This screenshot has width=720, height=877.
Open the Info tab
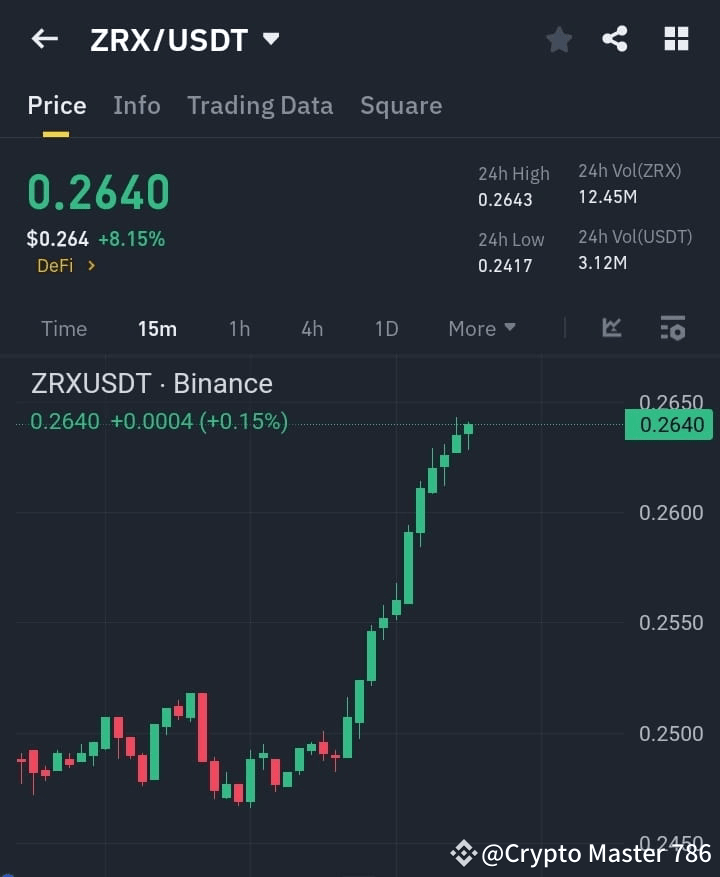tap(137, 105)
